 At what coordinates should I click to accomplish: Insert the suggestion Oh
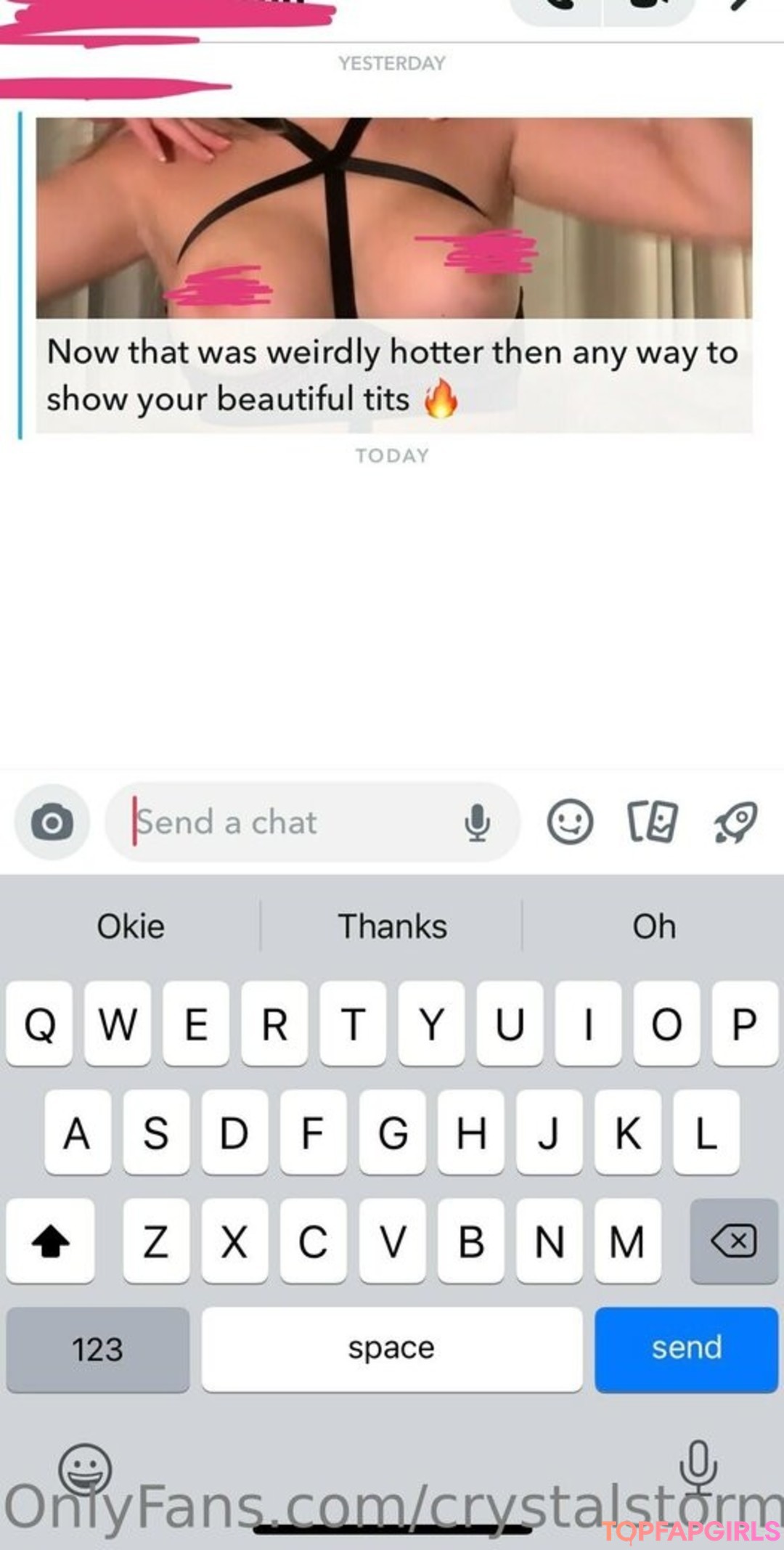(654, 926)
